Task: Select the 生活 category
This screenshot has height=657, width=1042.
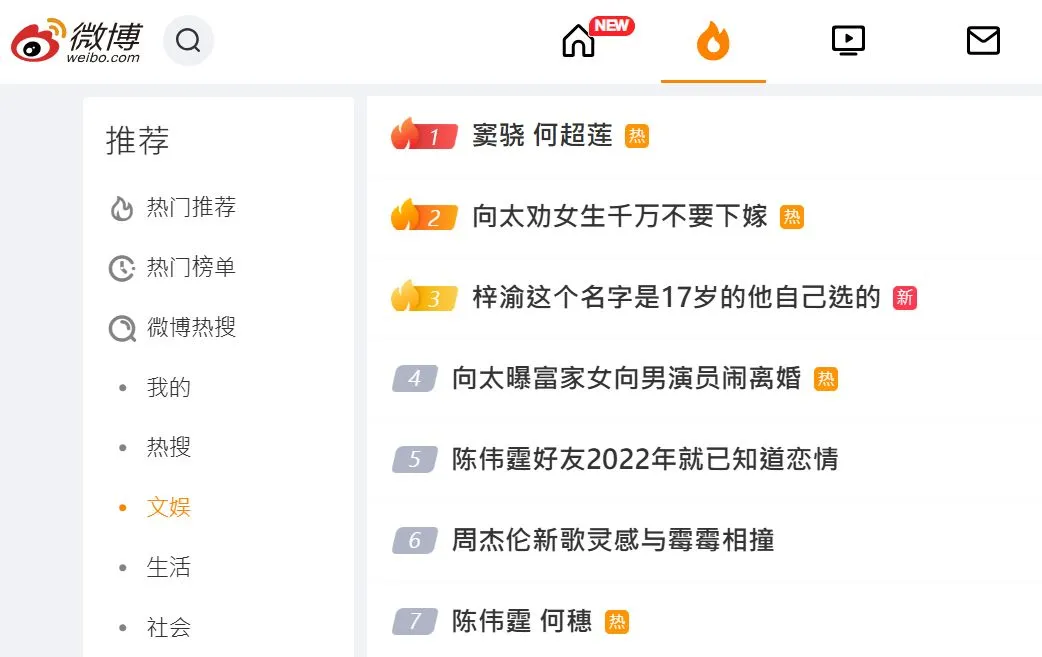Action: (x=168, y=568)
